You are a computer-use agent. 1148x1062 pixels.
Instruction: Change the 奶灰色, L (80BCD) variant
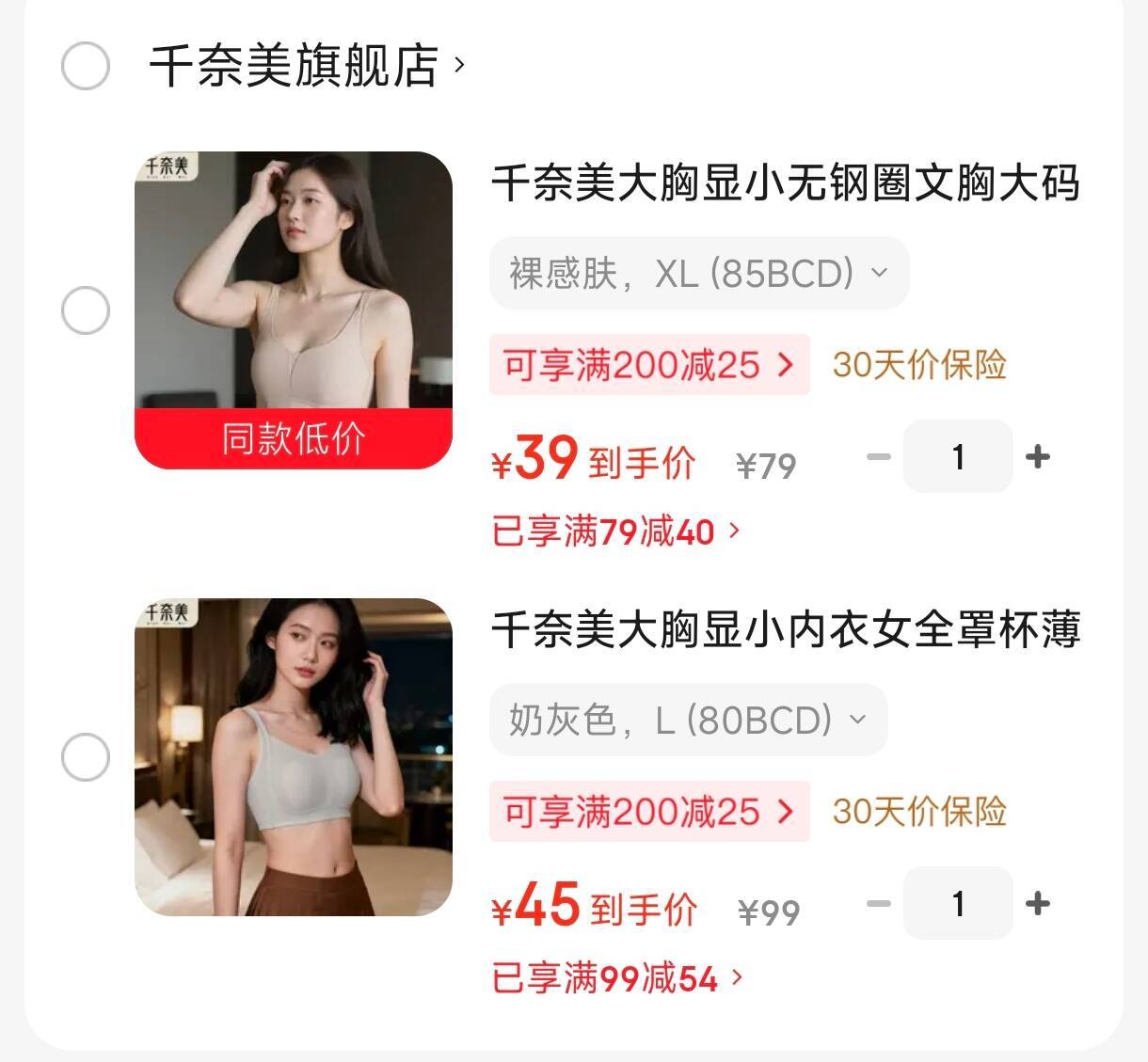tap(688, 720)
